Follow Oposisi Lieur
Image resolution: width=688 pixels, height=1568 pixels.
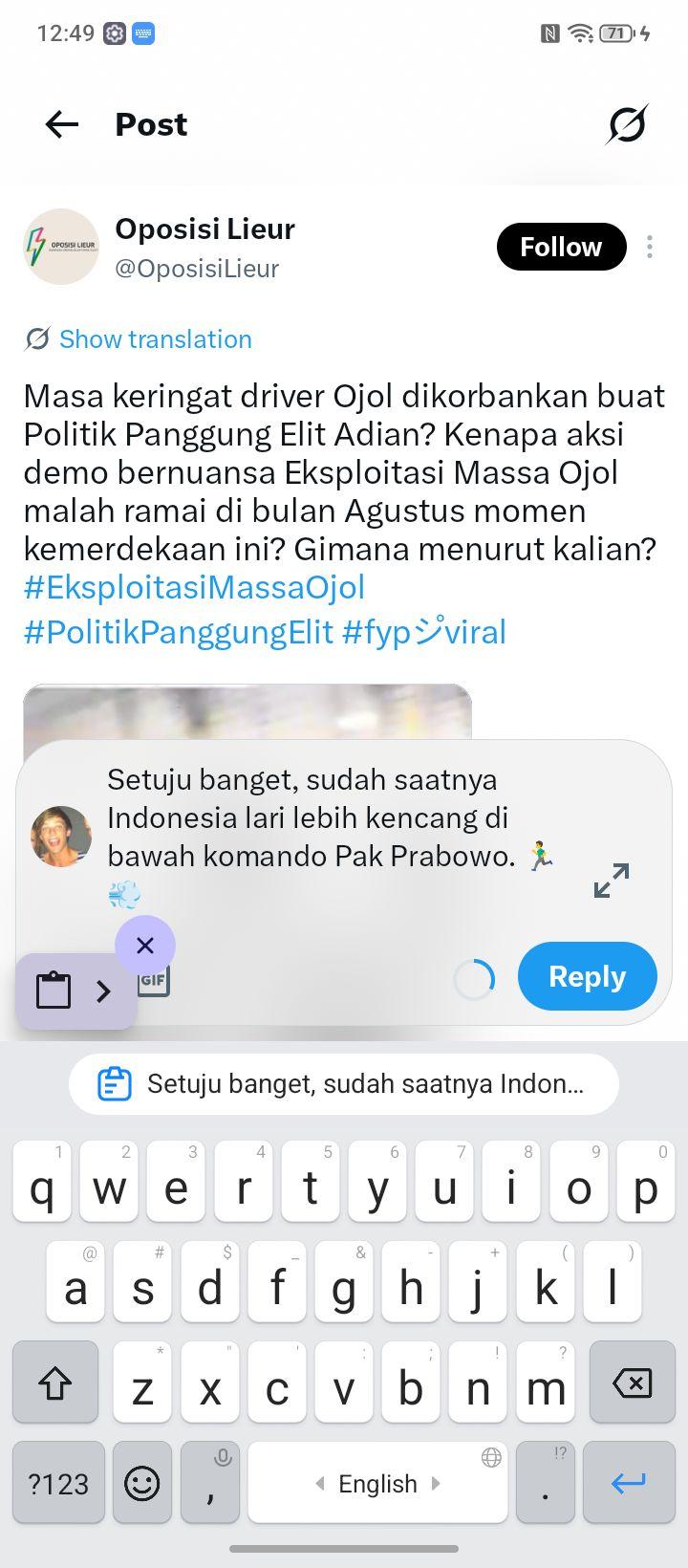pos(561,247)
